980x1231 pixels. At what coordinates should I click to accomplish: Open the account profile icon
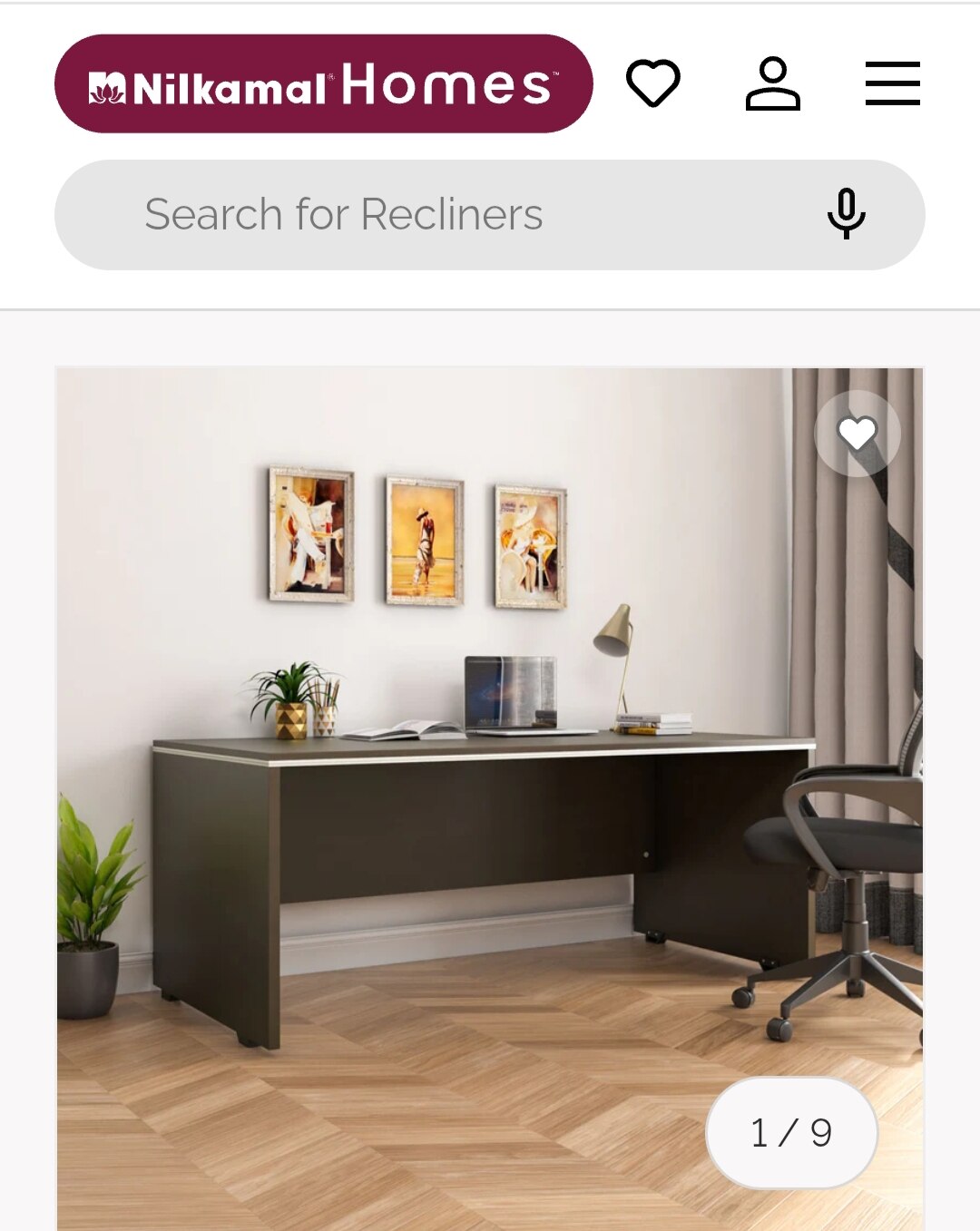pyautogui.click(x=772, y=83)
